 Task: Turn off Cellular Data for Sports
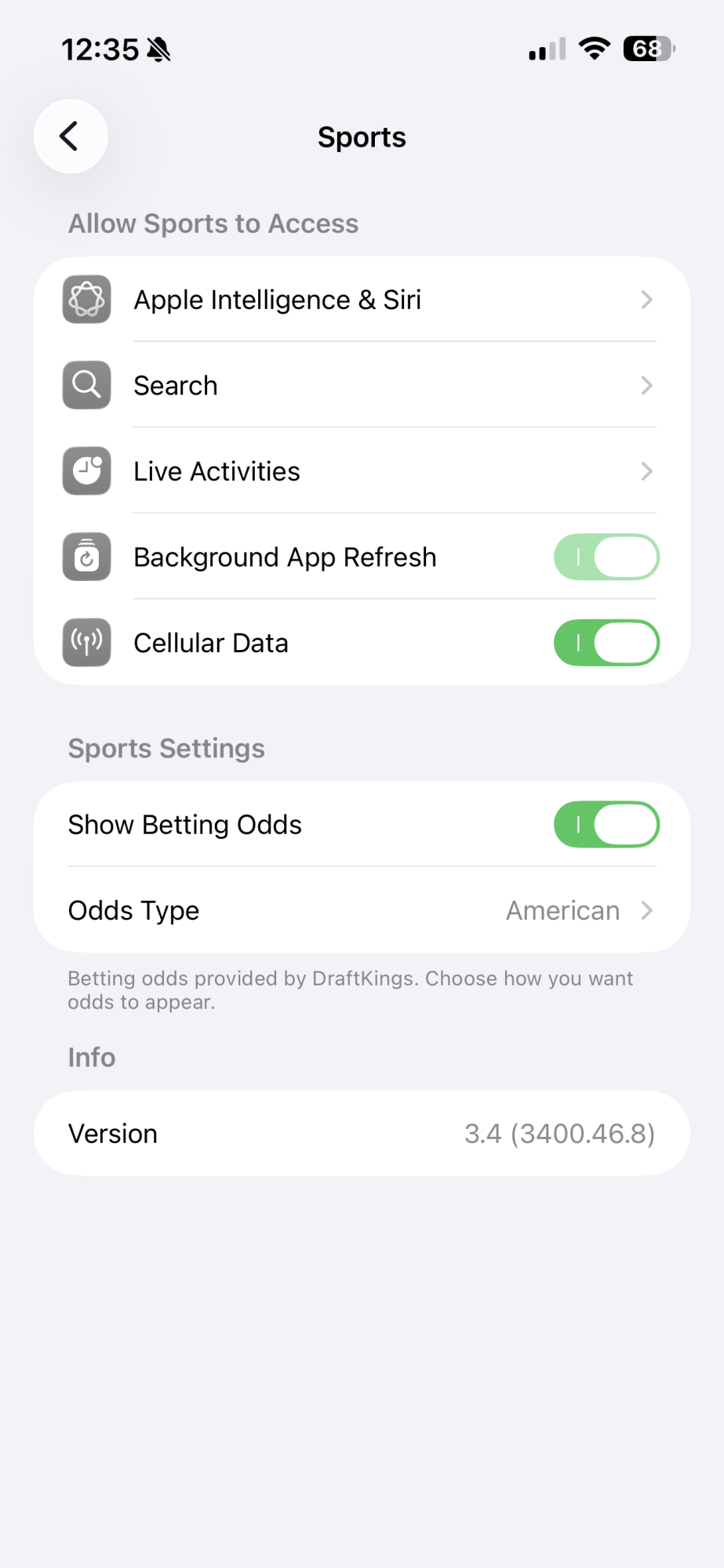(606, 643)
